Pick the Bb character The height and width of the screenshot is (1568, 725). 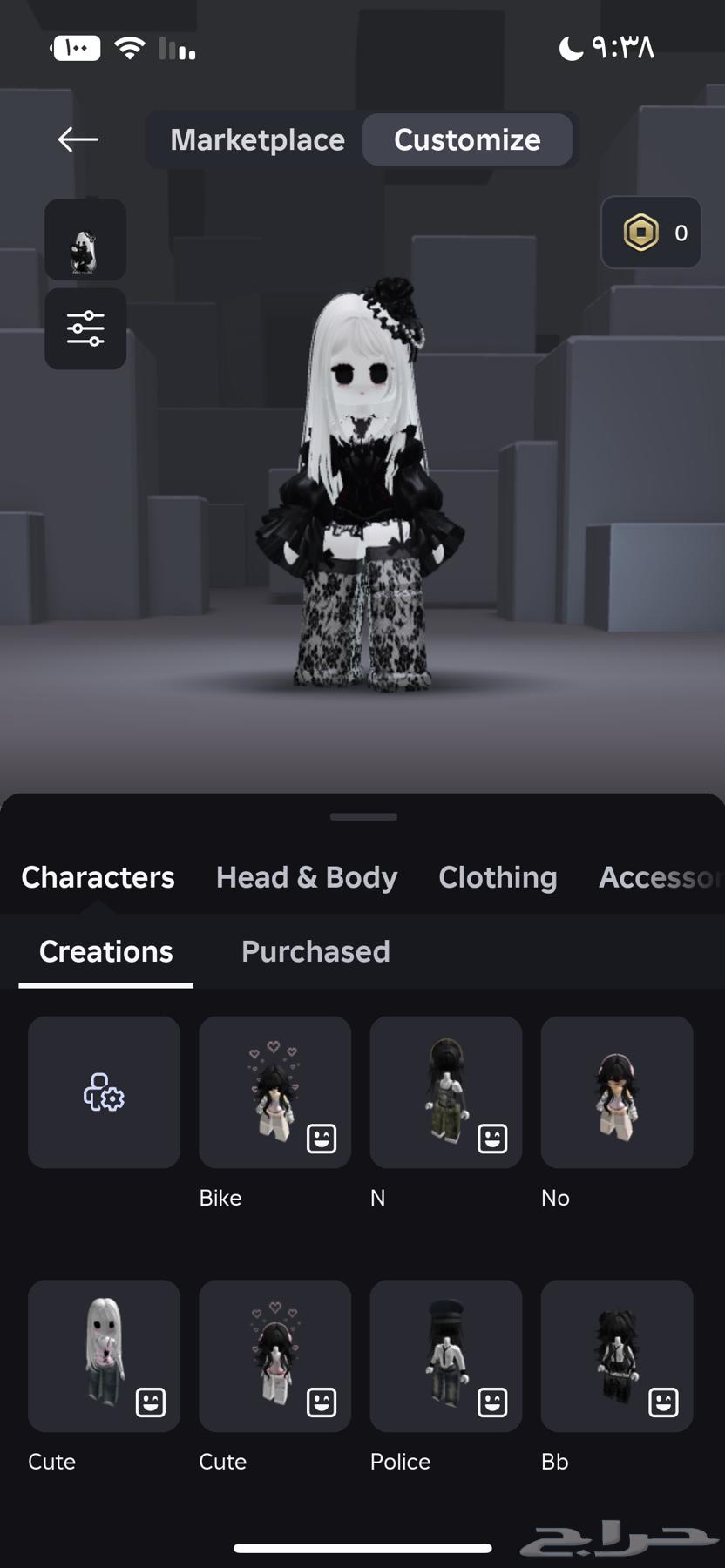(x=616, y=1355)
